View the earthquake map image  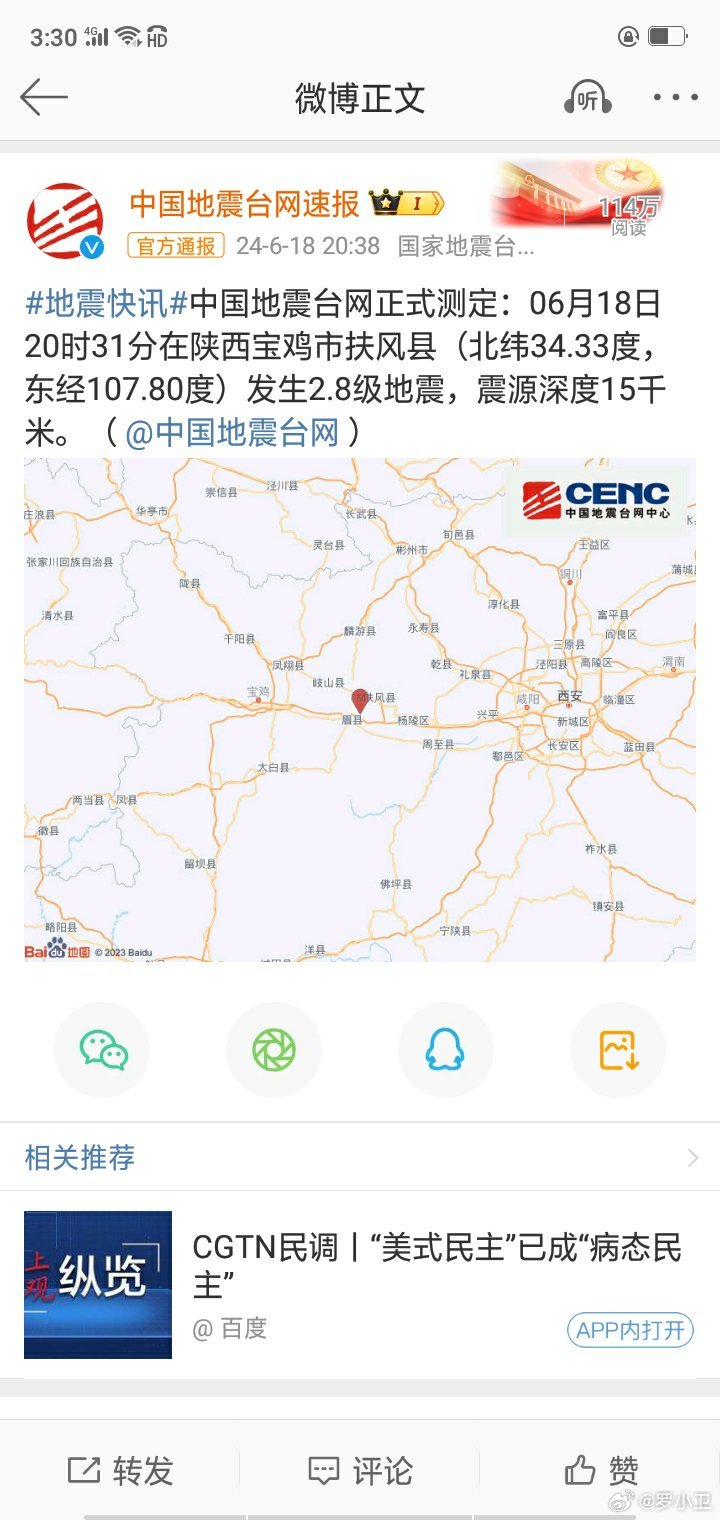[x=360, y=710]
